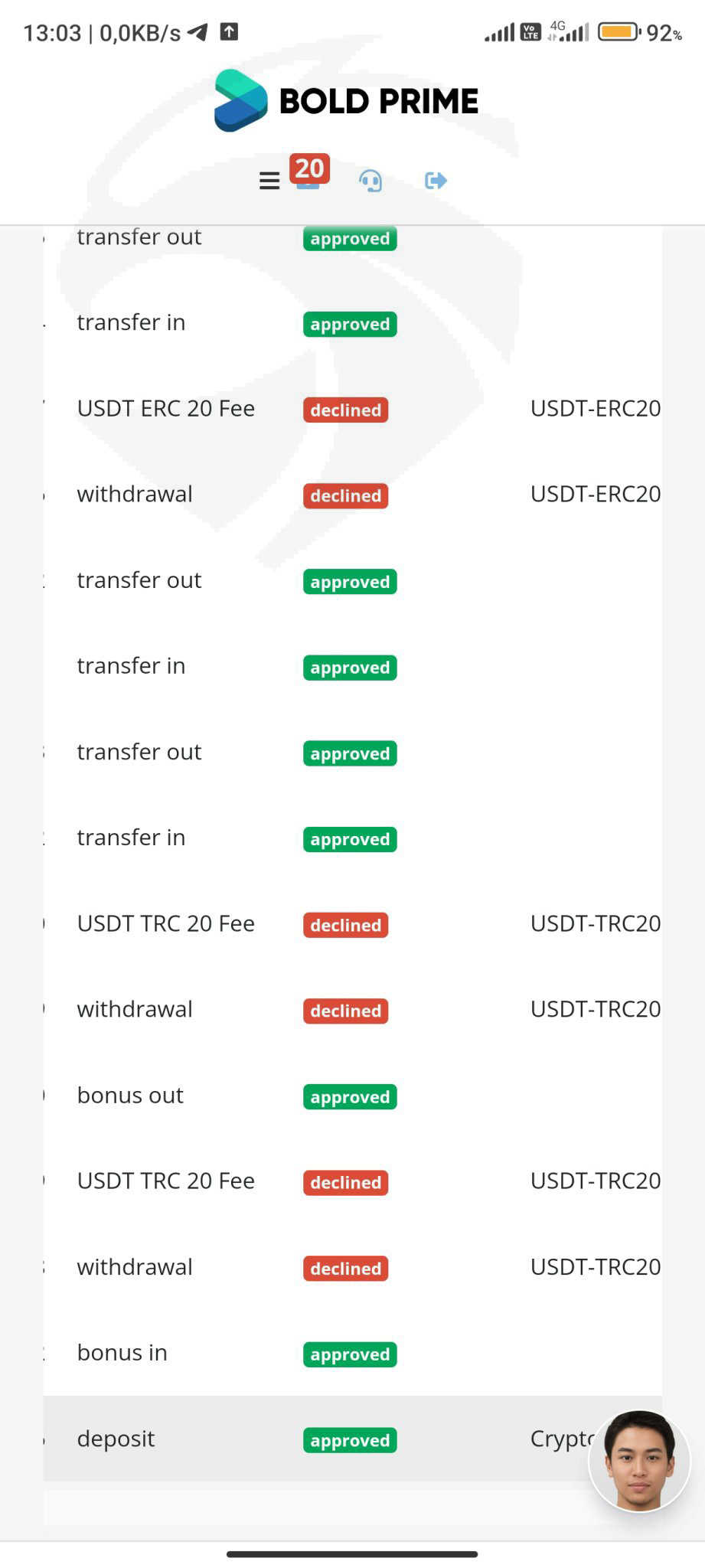Open the hamburger menu
Screen dimensions: 705x1568
pyautogui.click(x=269, y=181)
